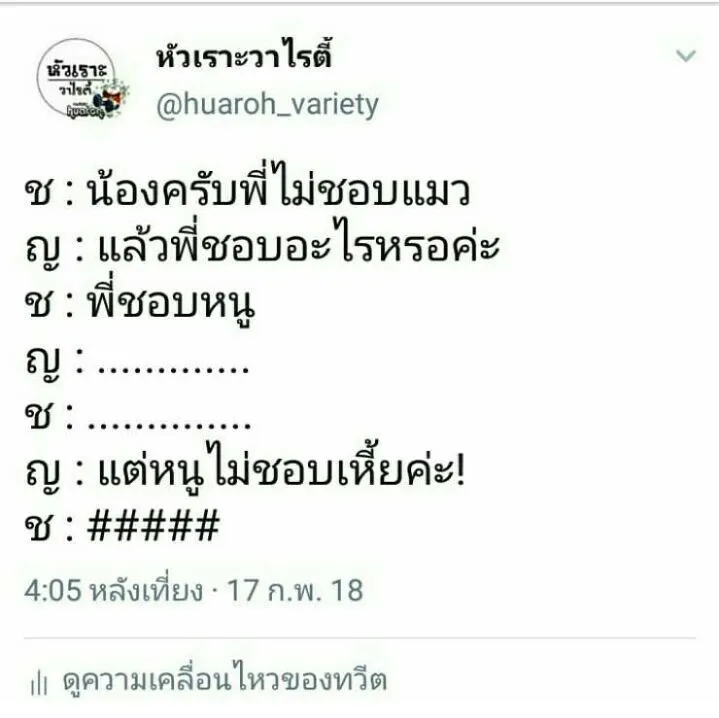Tap the @huaroh_variety account handle
This screenshot has width=719, height=718.
(267, 105)
